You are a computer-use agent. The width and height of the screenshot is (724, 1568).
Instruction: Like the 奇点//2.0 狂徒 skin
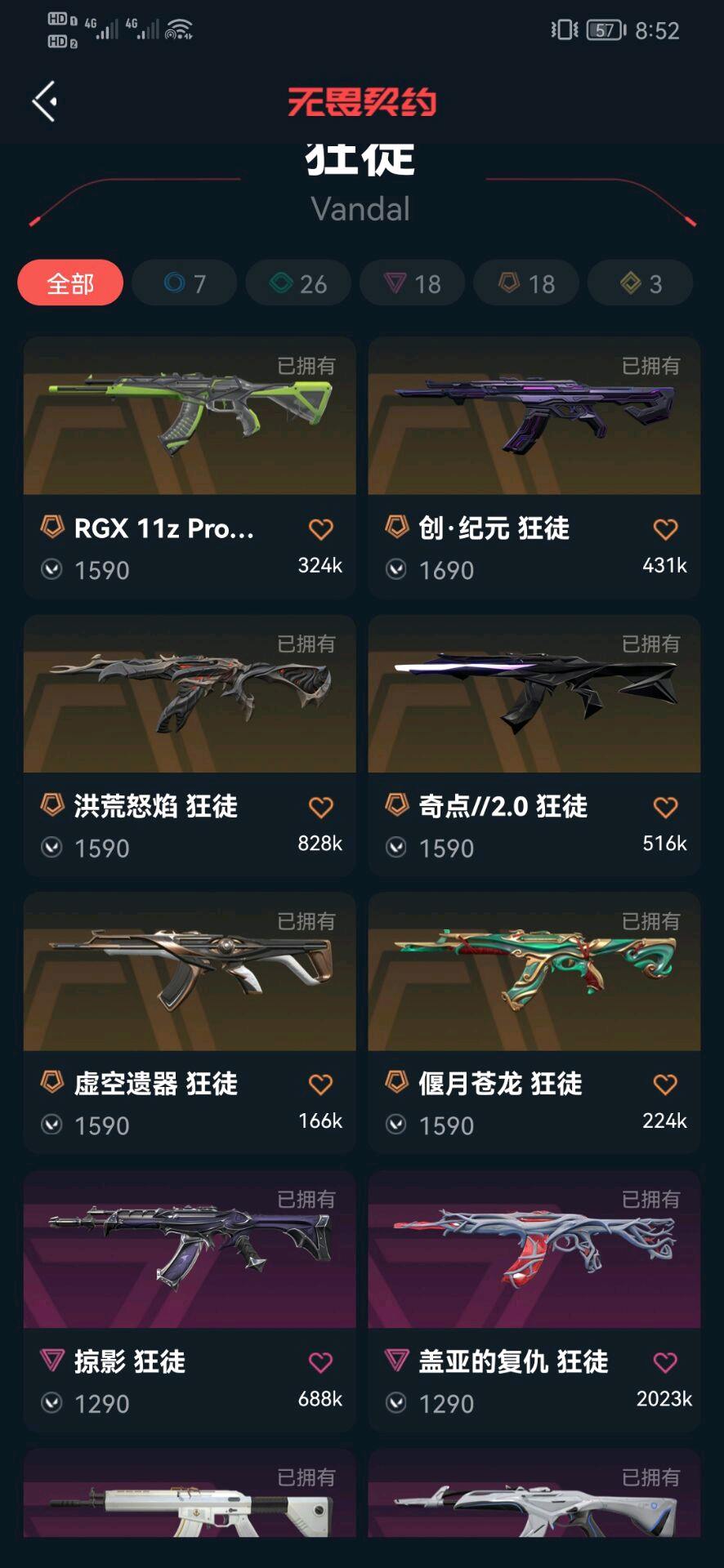665,807
